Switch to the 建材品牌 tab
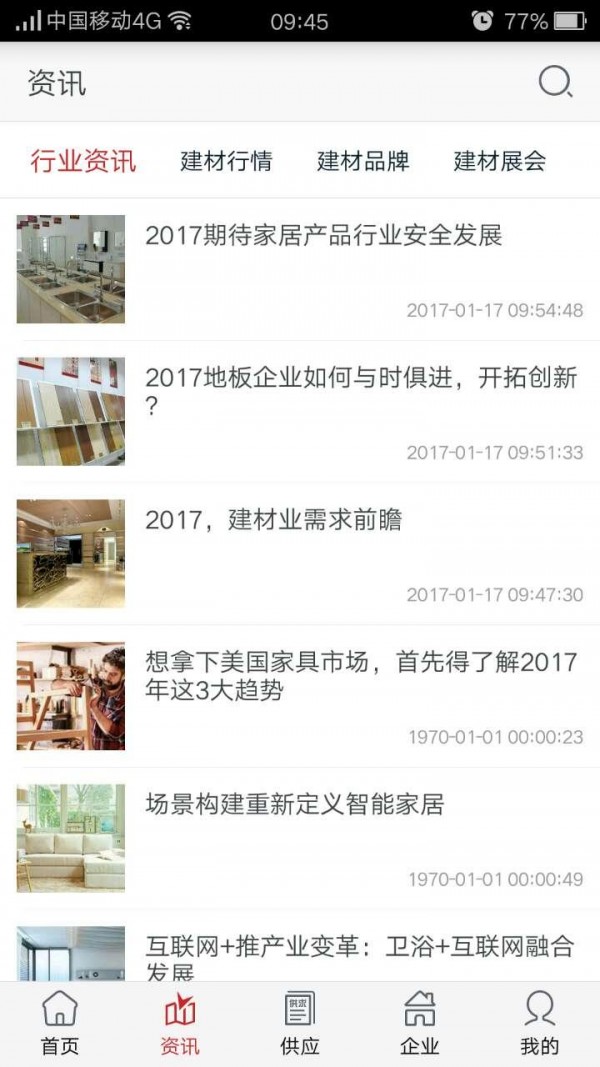Screen dimensions: 600x1067 [363, 161]
